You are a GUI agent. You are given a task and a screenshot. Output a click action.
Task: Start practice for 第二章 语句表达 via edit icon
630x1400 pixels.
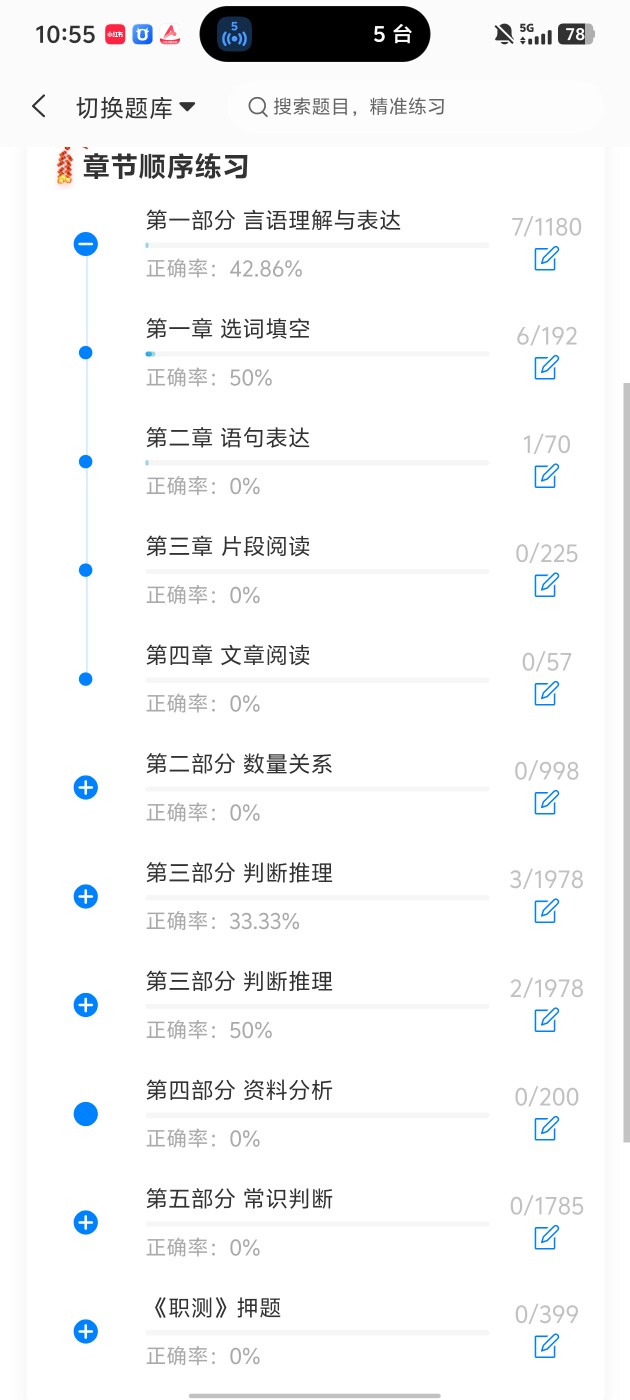tap(546, 476)
